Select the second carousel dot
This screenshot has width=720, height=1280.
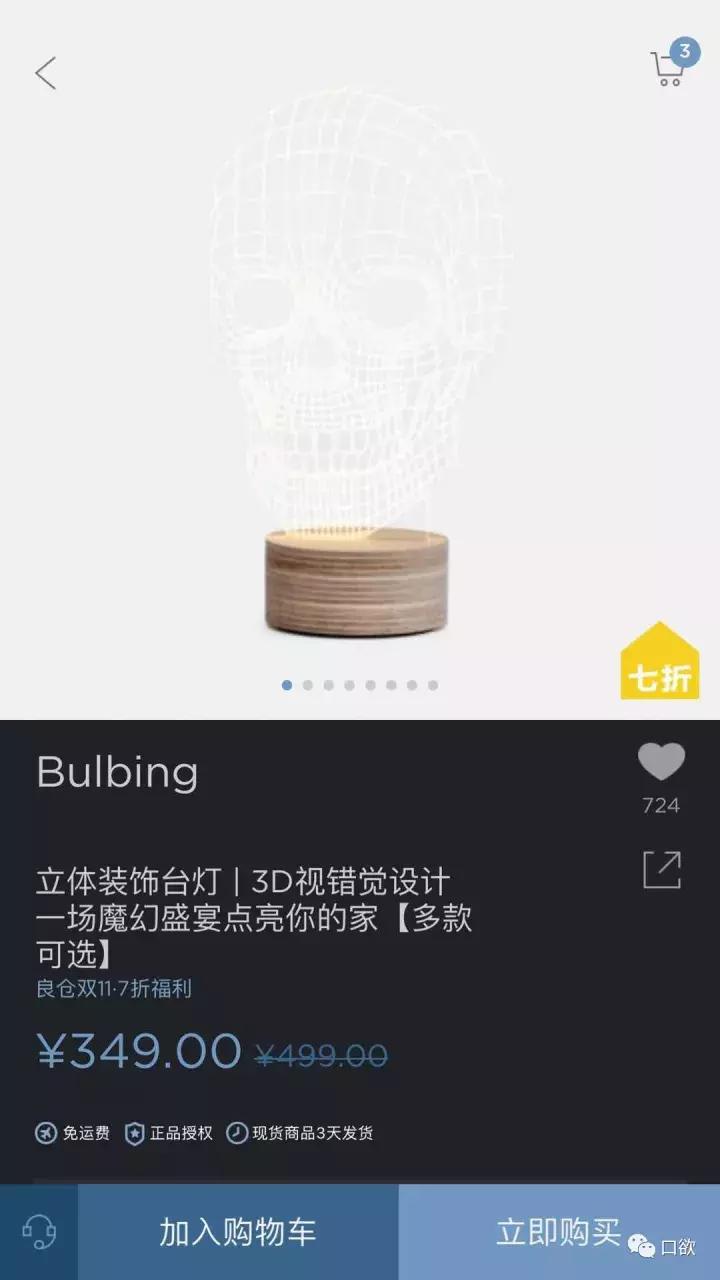(306, 686)
